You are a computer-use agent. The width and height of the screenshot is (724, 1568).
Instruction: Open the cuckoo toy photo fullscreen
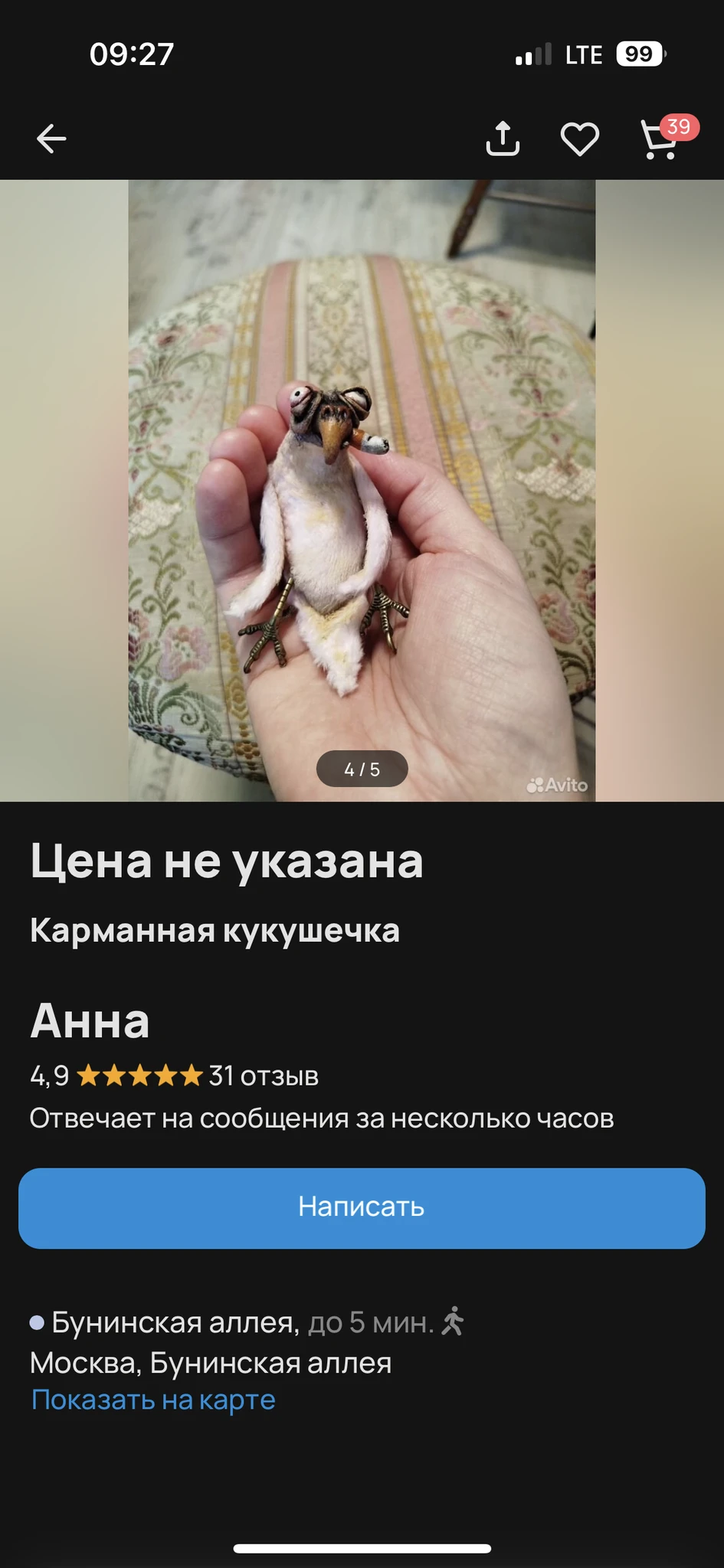pyautogui.click(x=362, y=490)
